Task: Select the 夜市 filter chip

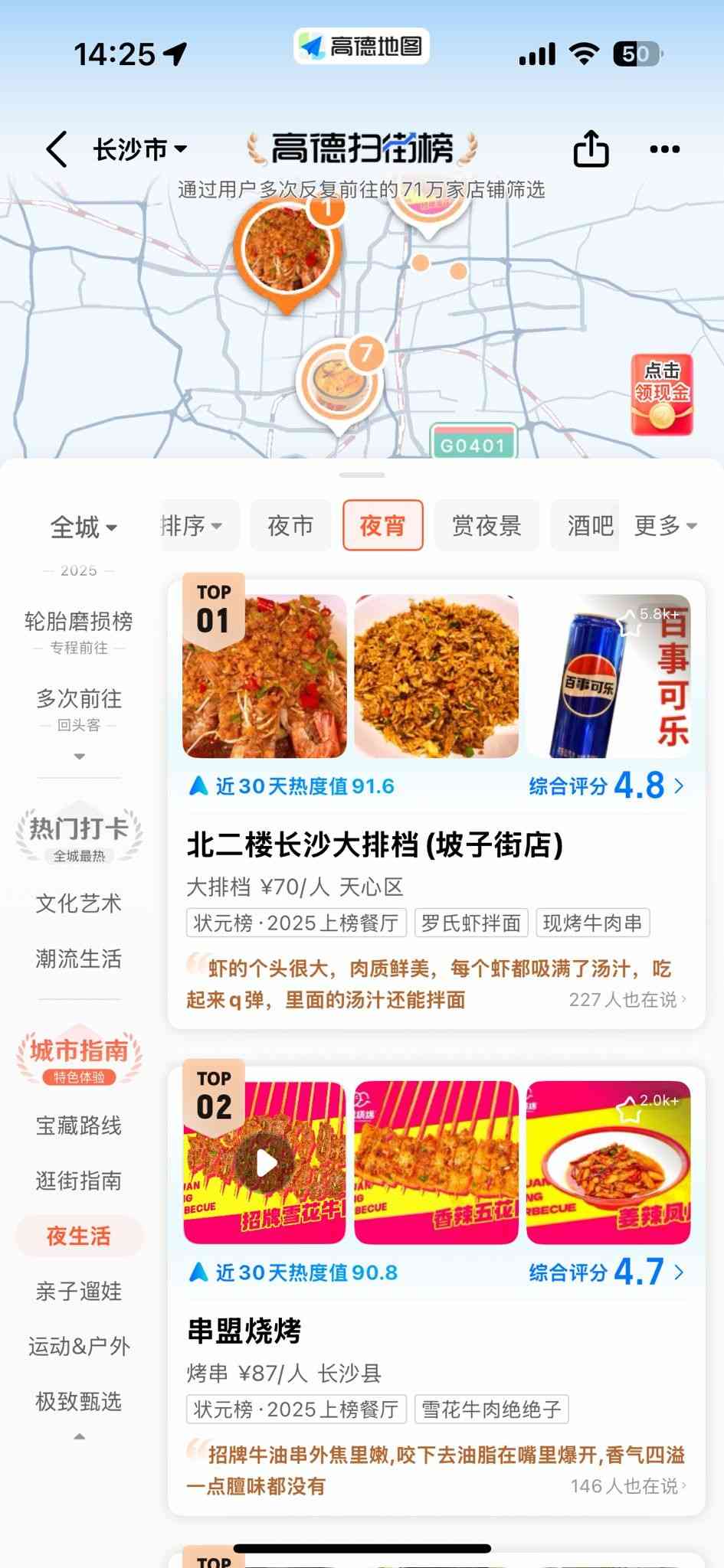Action: coord(290,526)
